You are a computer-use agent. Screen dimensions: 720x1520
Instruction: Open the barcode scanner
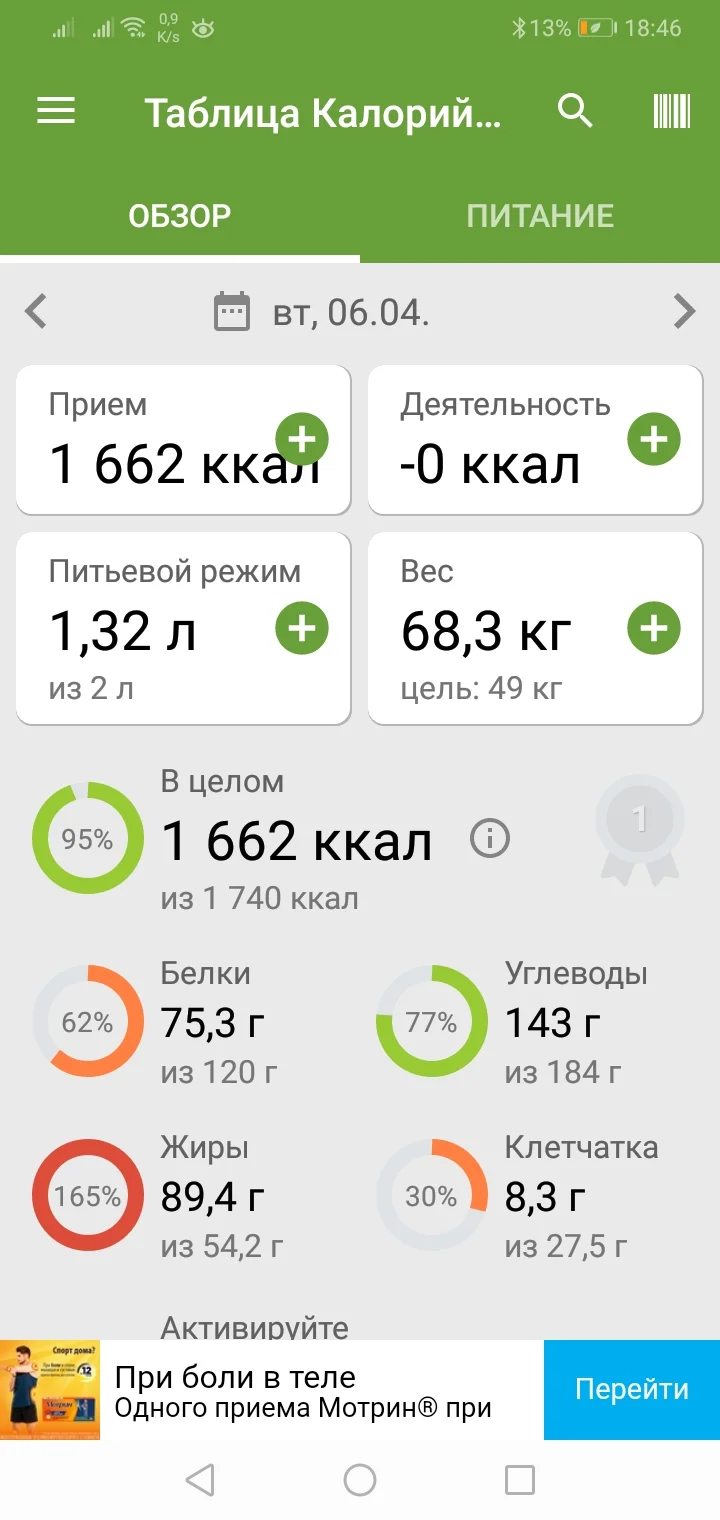pyautogui.click(x=669, y=111)
